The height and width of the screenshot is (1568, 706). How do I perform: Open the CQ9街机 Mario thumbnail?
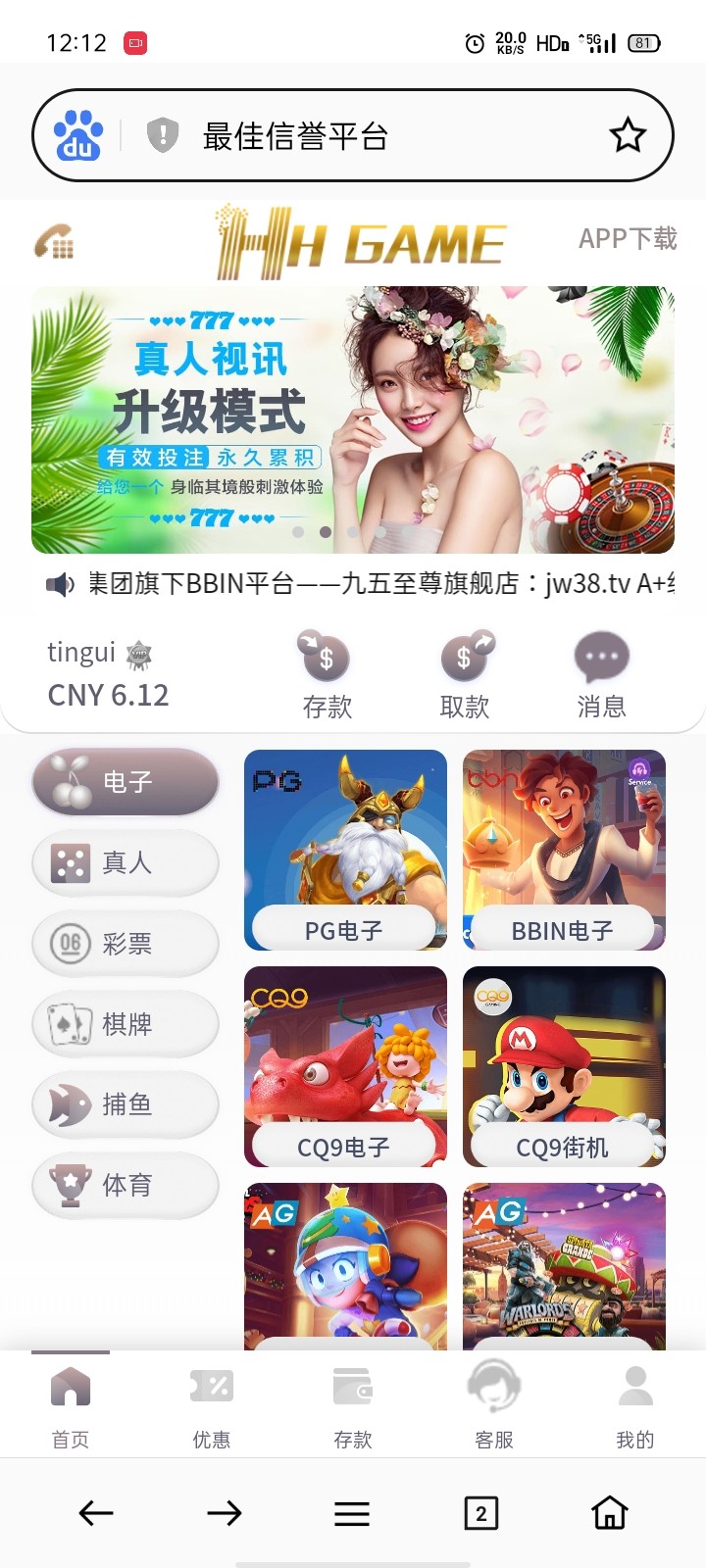coord(564,1067)
